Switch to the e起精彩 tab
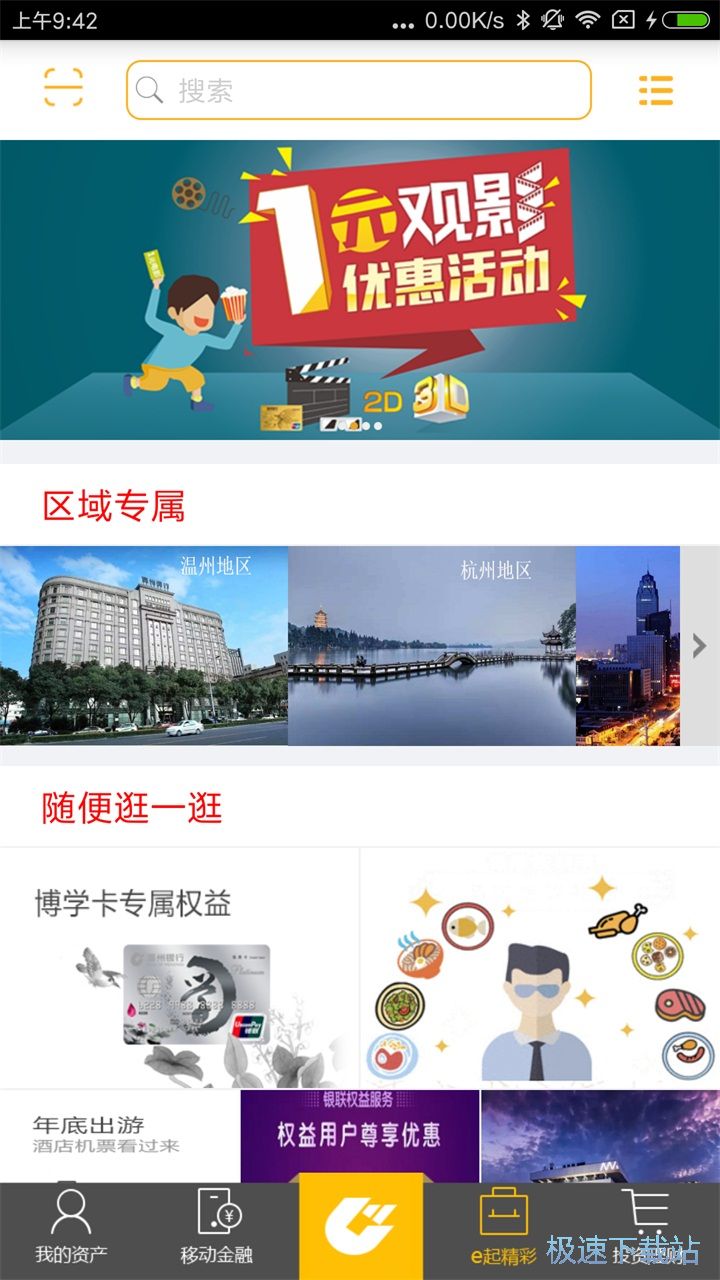The image size is (720, 1280). pos(504,1228)
